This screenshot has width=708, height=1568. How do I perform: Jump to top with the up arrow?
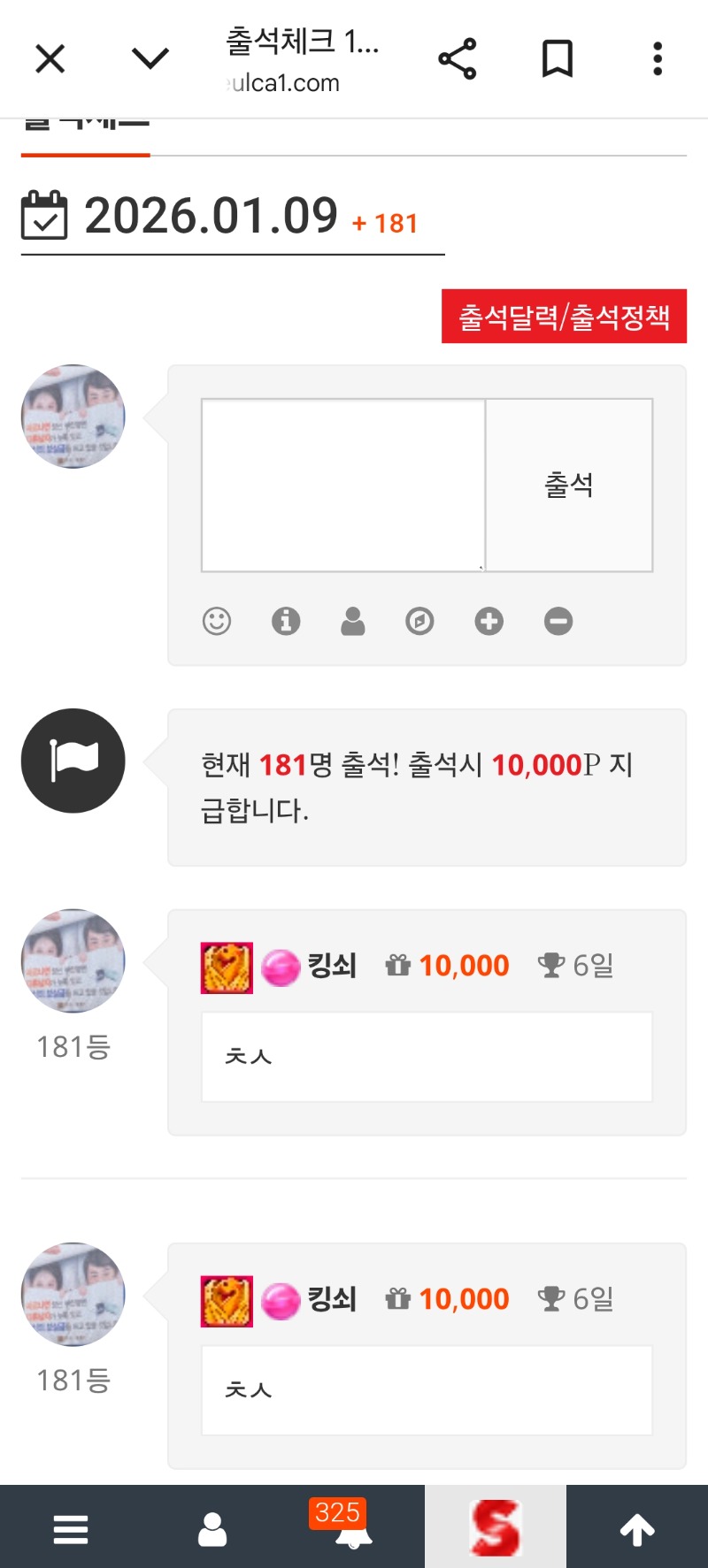637,1528
